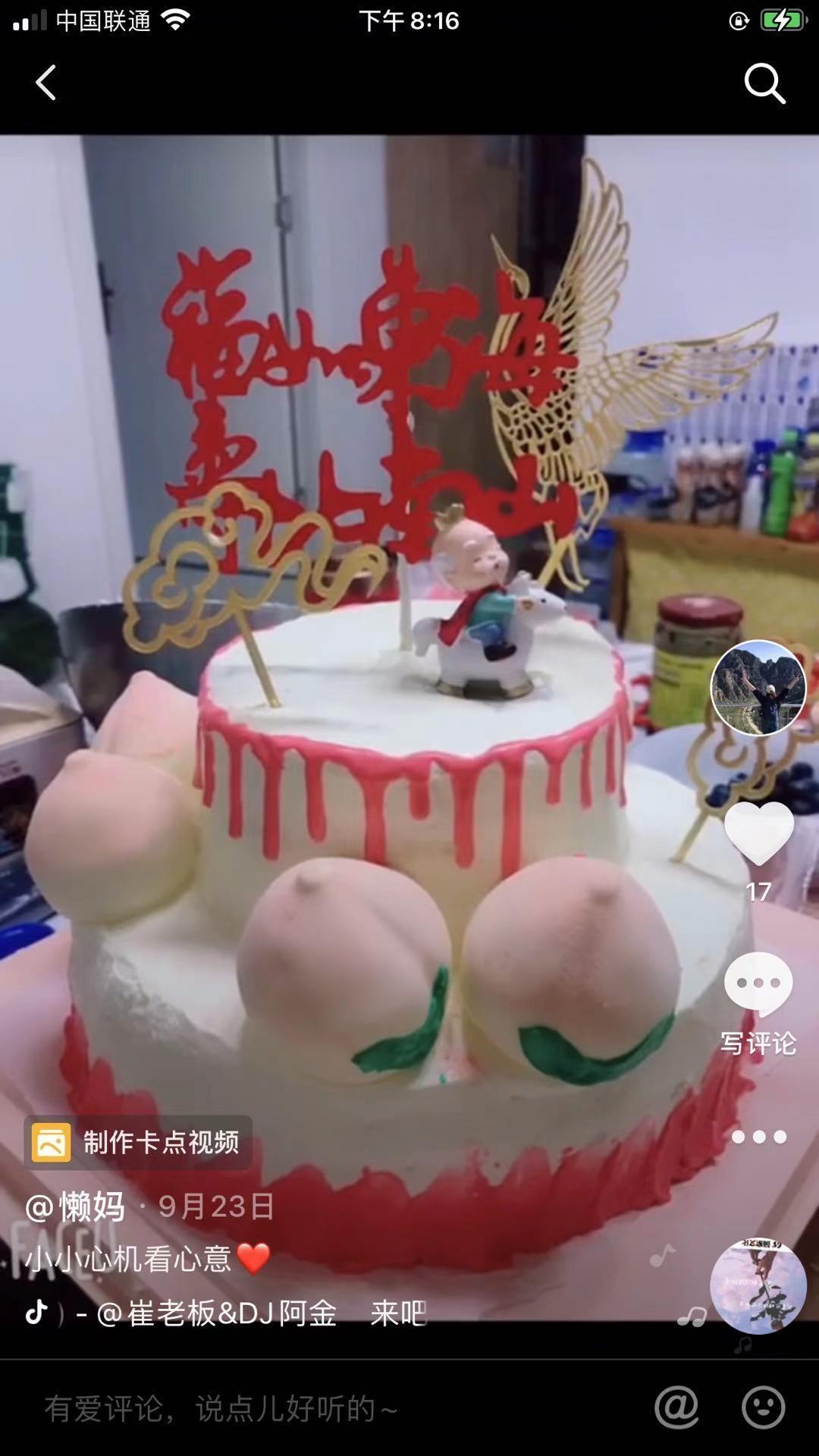819x1456 pixels.
Task: Like this video with the heart
Action: [759, 833]
